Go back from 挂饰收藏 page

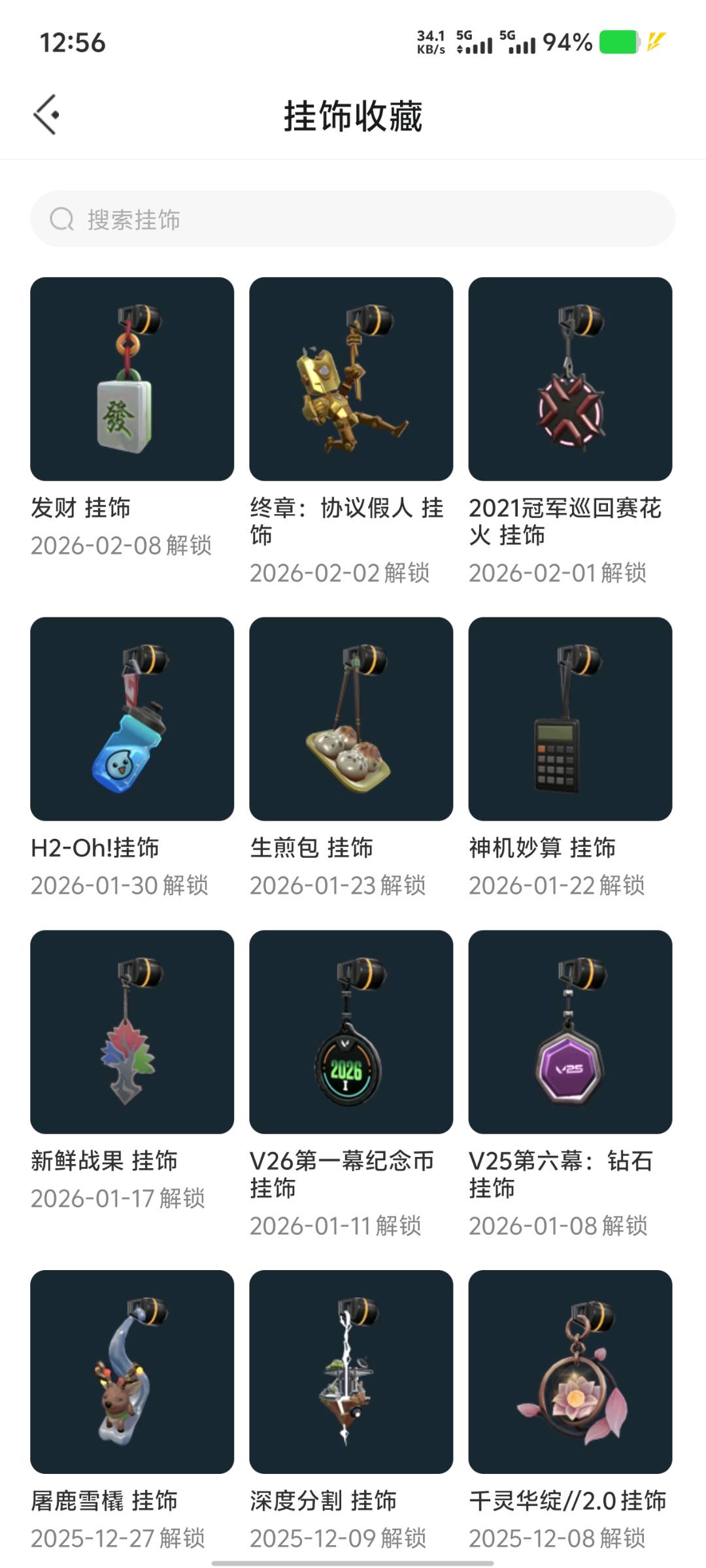point(47,115)
